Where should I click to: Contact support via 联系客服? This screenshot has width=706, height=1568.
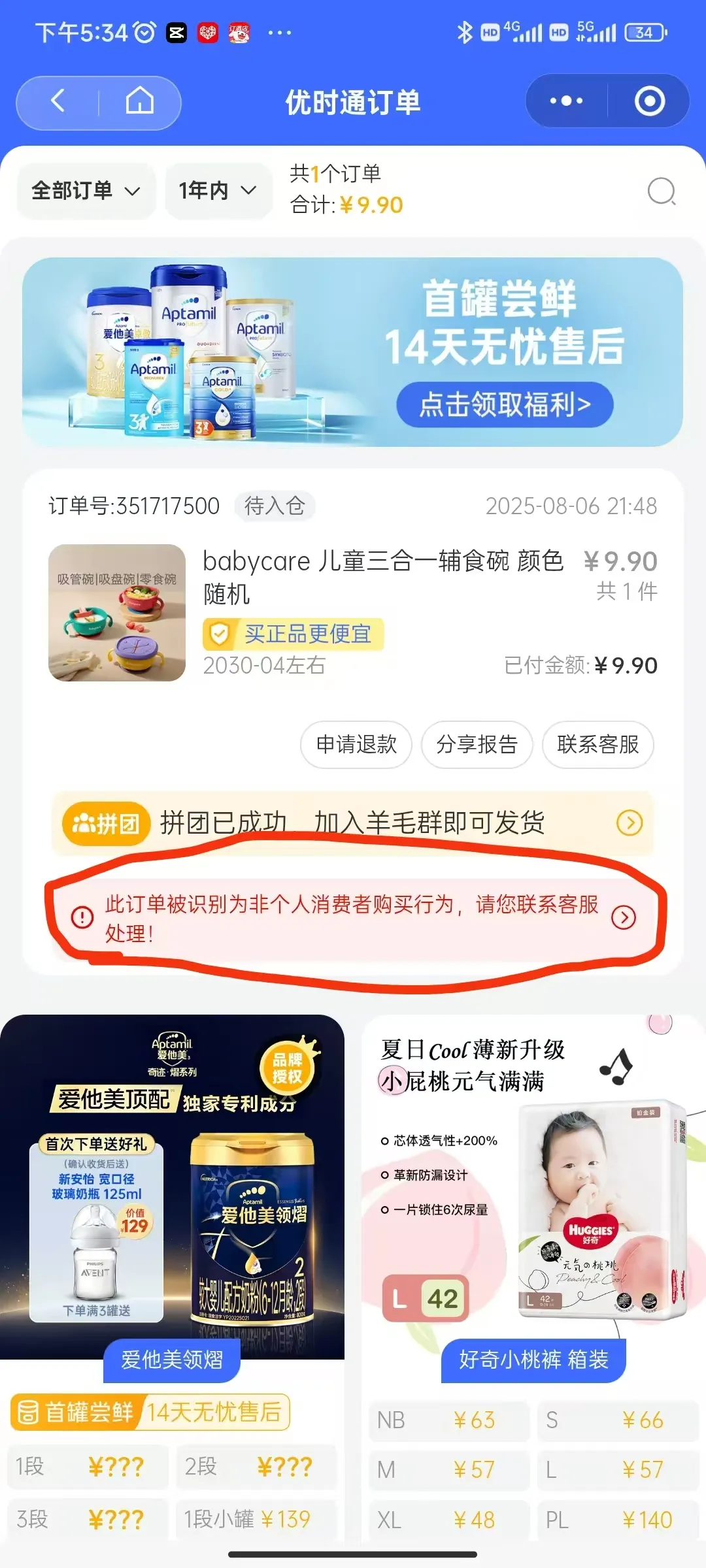pos(597,745)
